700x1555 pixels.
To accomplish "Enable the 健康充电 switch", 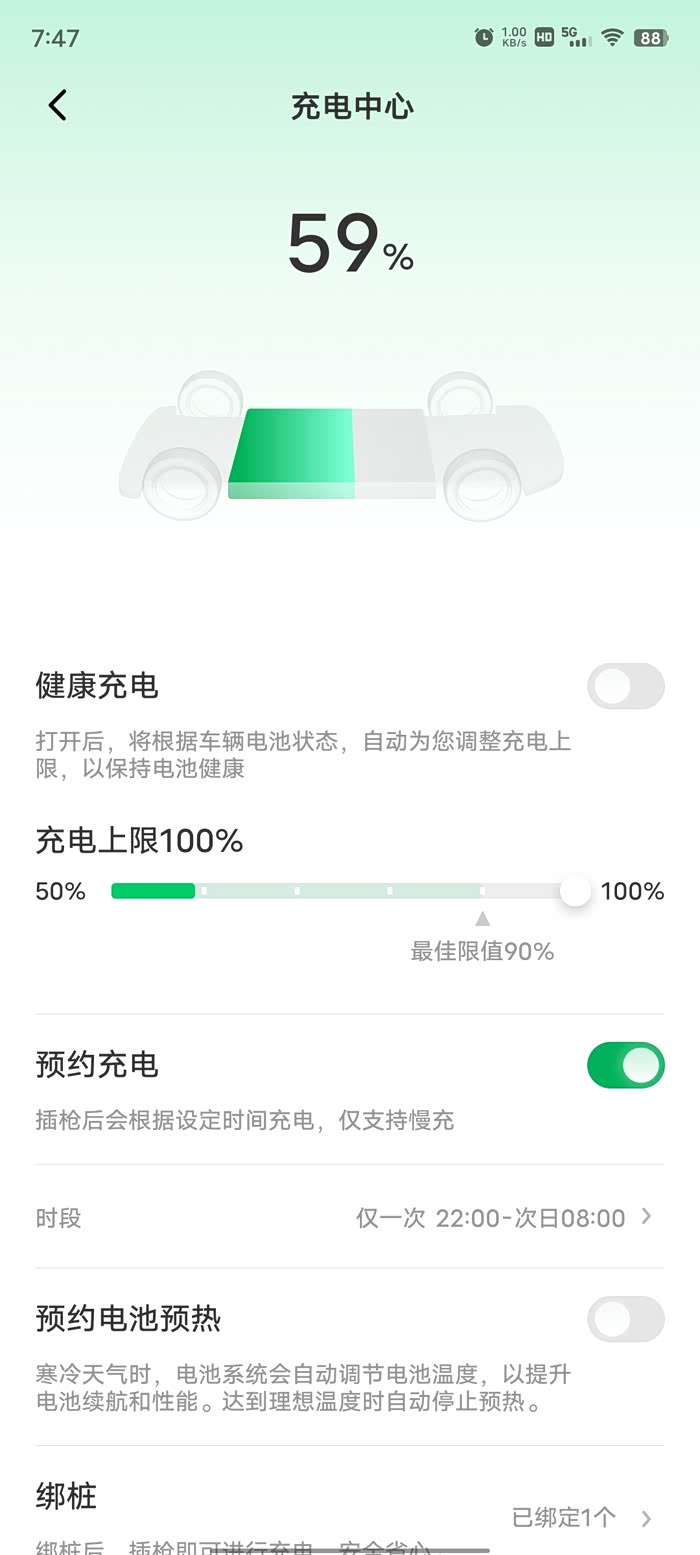I will [x=625, y=686].
